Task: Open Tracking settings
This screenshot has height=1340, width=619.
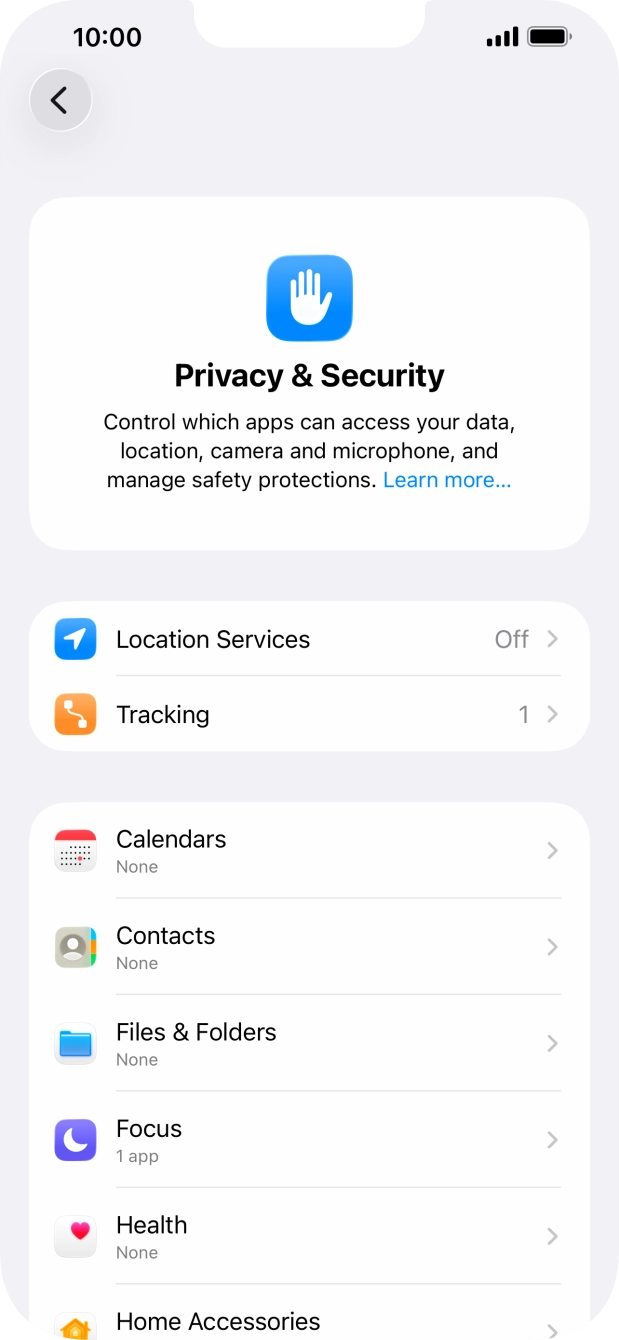Action: [308, 714]
